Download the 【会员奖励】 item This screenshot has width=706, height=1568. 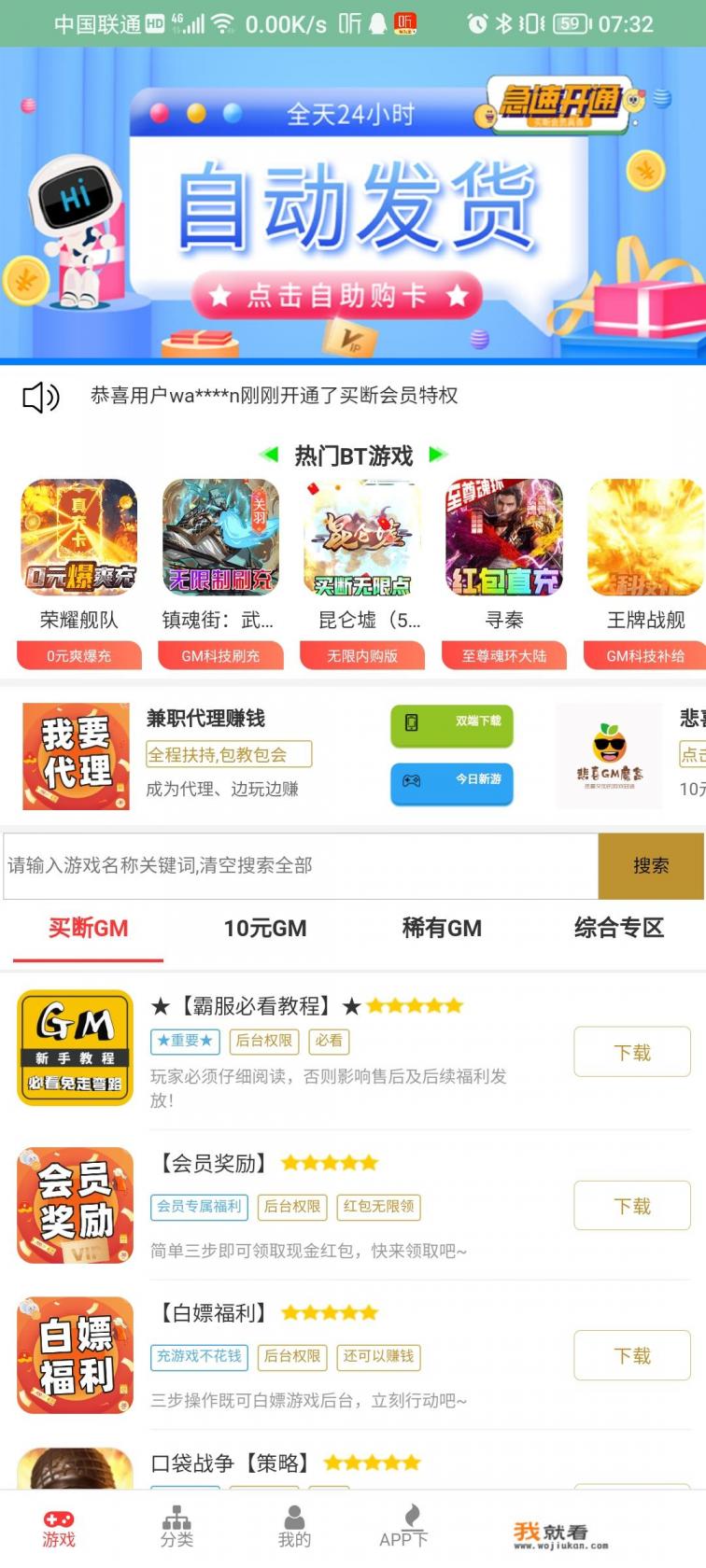click(631, 1206)
